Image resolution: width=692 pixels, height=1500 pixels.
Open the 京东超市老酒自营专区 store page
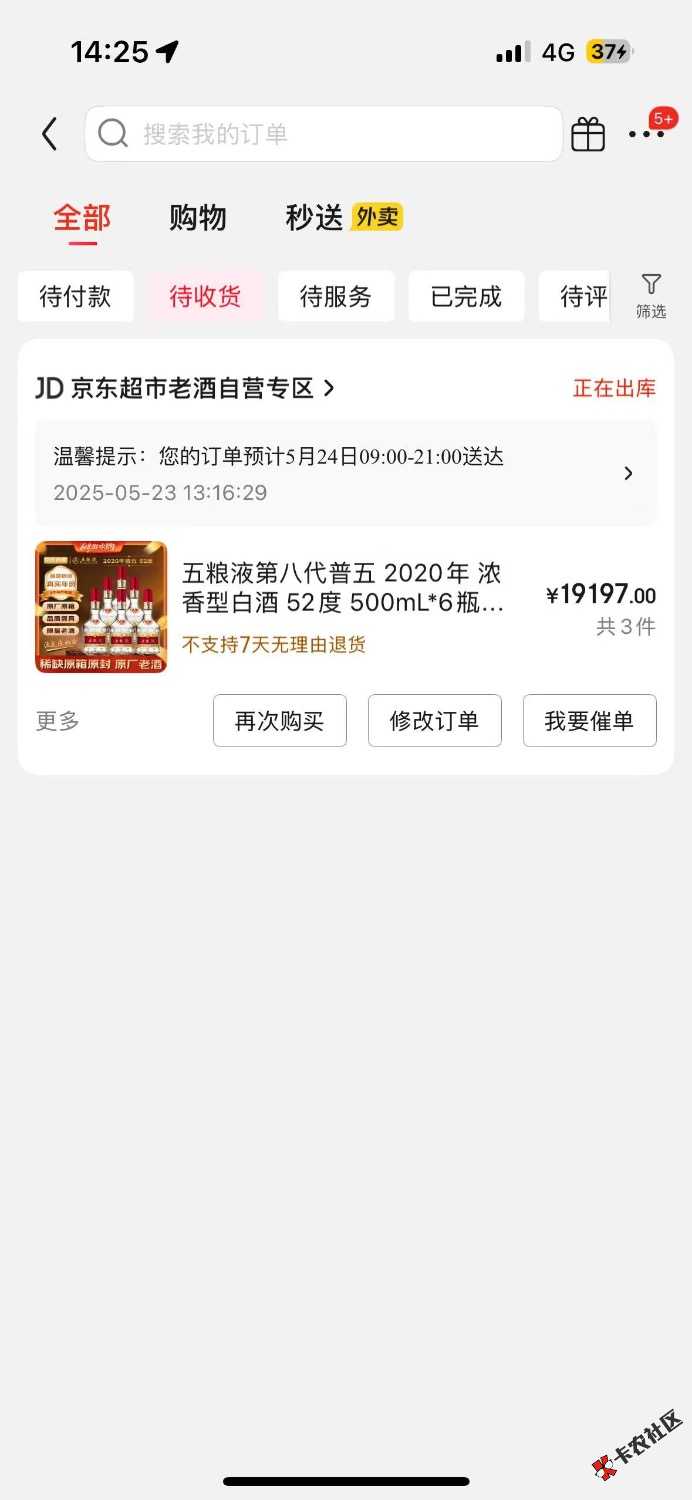185,388
